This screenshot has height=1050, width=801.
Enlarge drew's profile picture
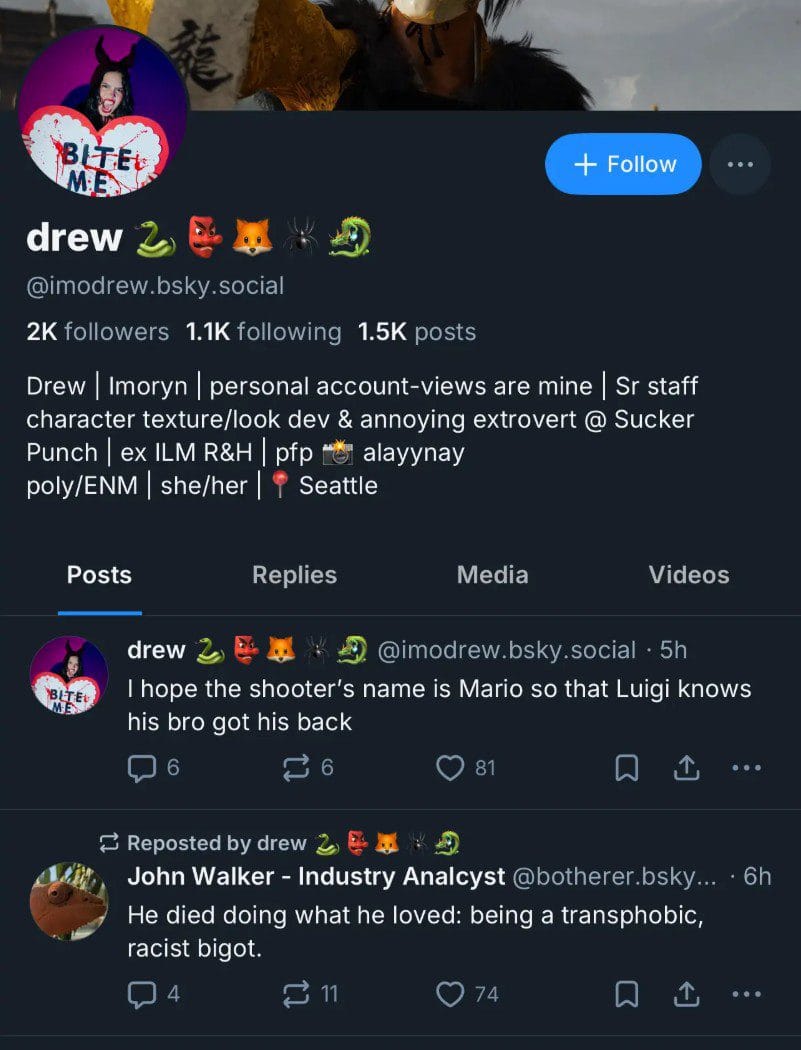pos(102,112)
